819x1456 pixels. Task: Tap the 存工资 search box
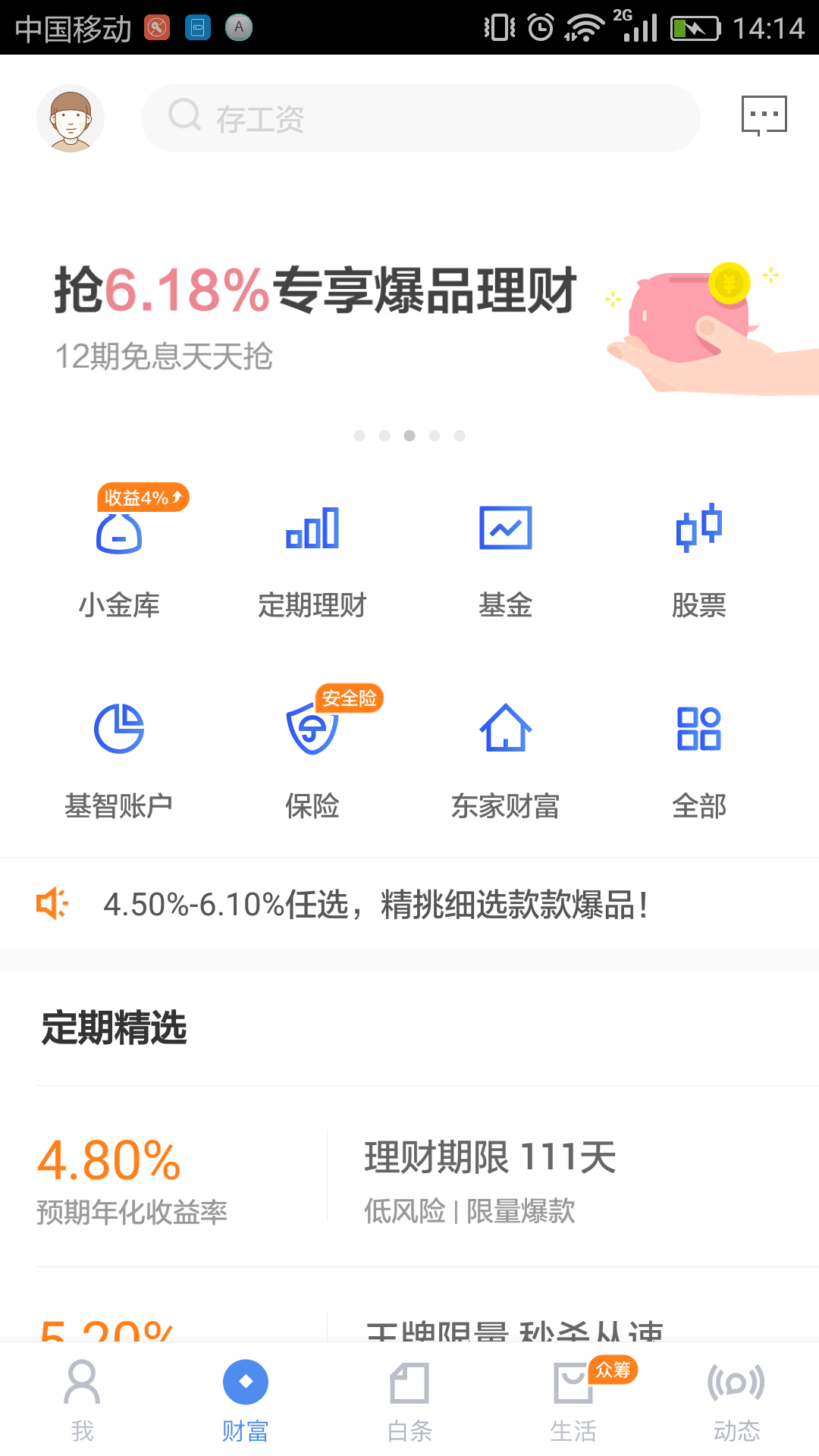(421, 118)
